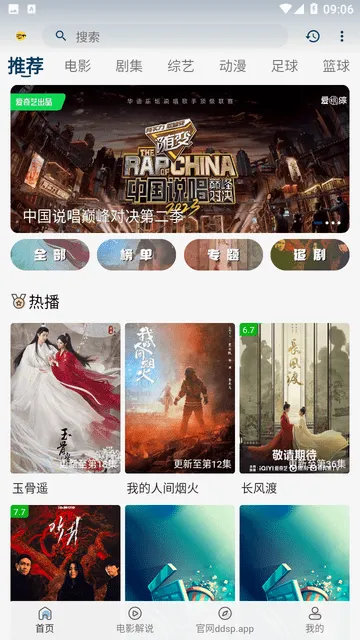Switch to the 剧集 tab

[129, 66]
